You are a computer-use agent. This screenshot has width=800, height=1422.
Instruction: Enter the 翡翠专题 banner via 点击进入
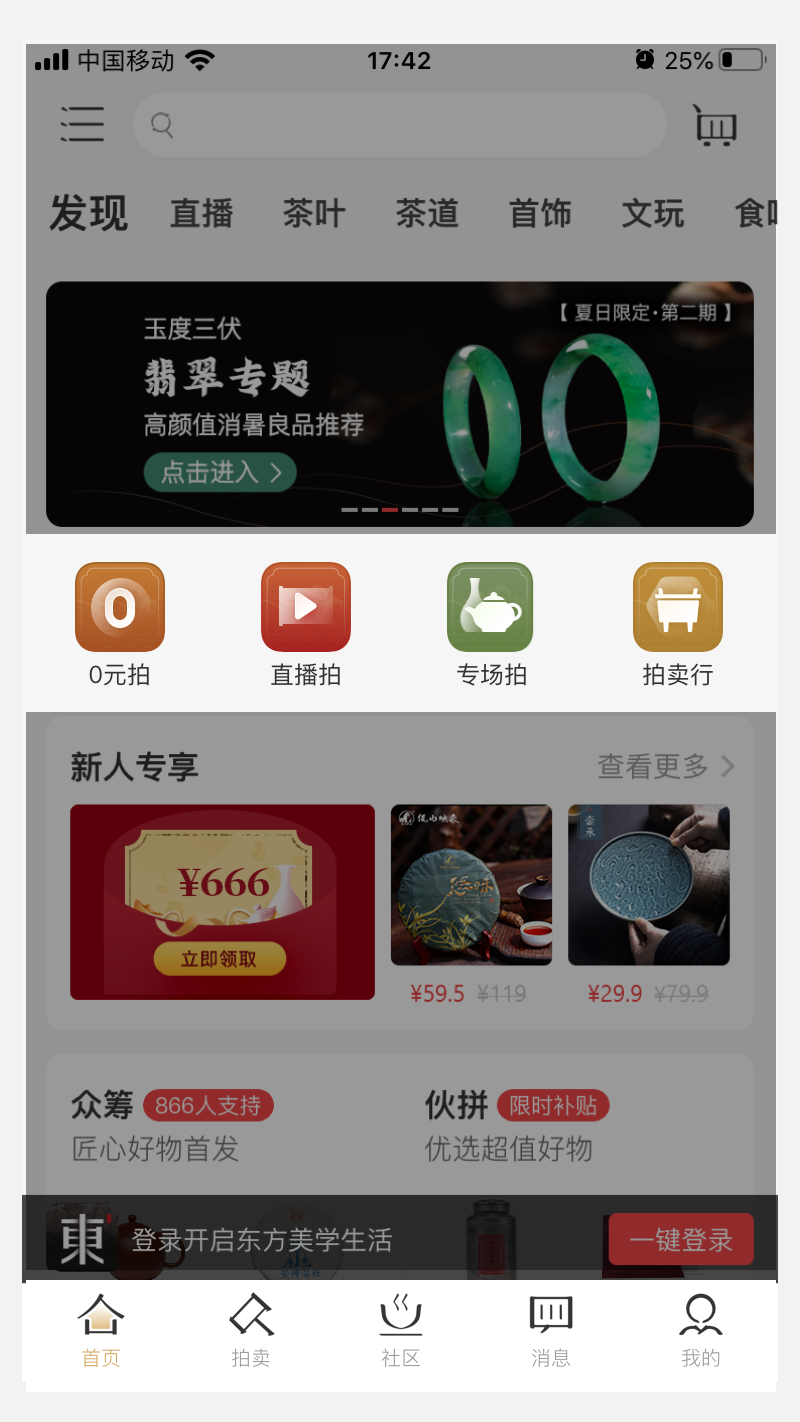click(x=220, y=472)
